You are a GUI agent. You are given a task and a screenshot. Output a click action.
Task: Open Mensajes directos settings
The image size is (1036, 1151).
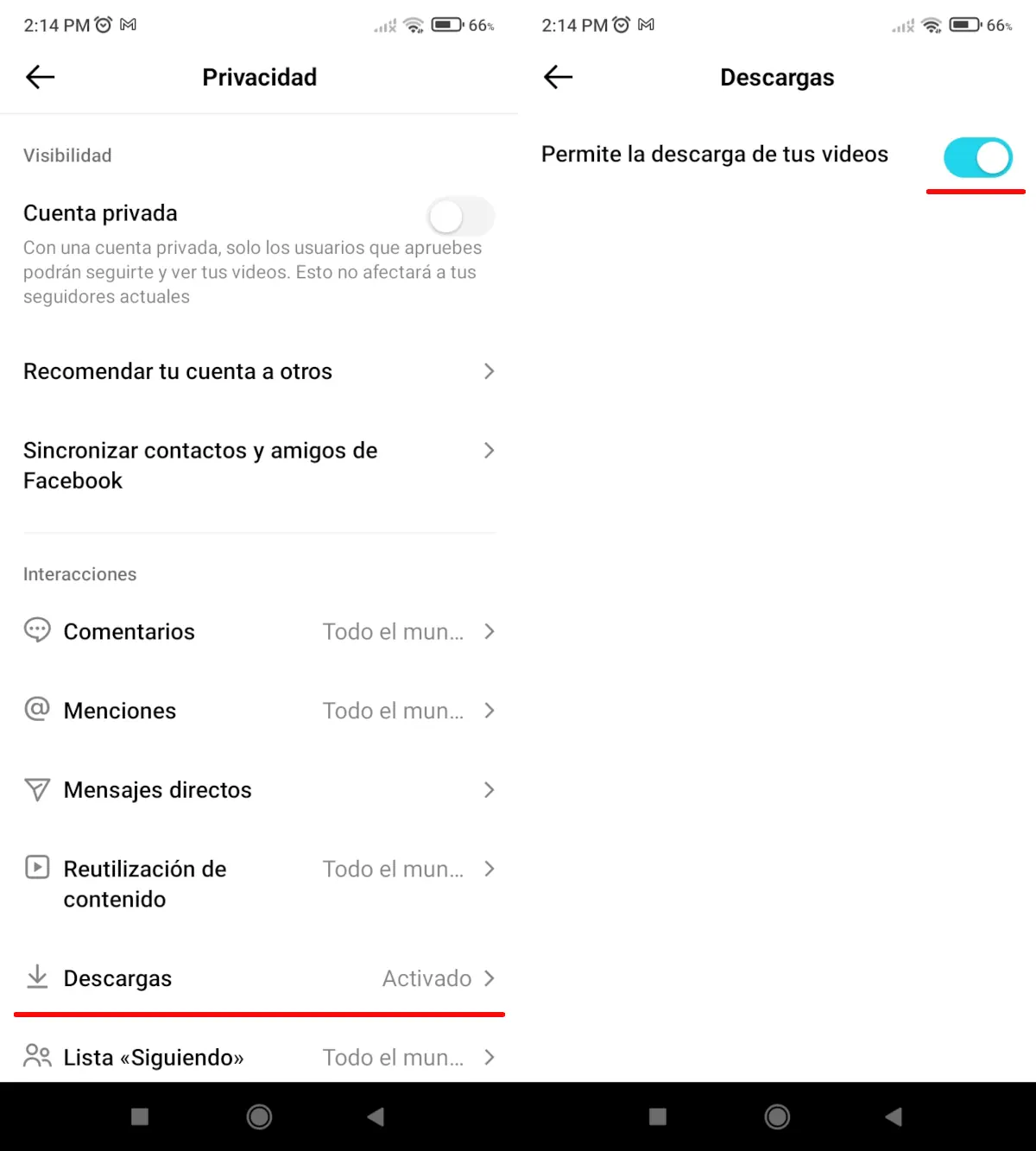259,790
